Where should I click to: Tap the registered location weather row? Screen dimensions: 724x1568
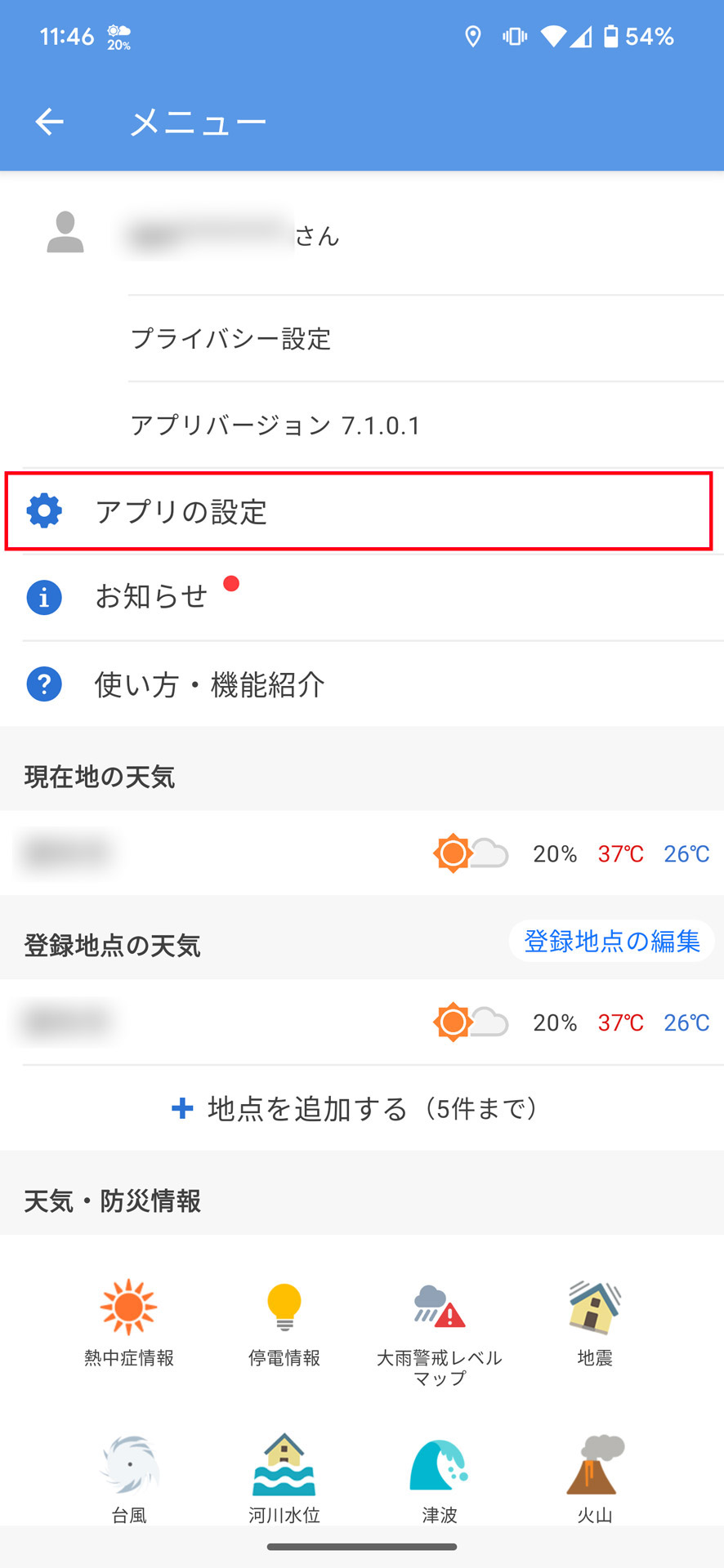(362, 1022)
